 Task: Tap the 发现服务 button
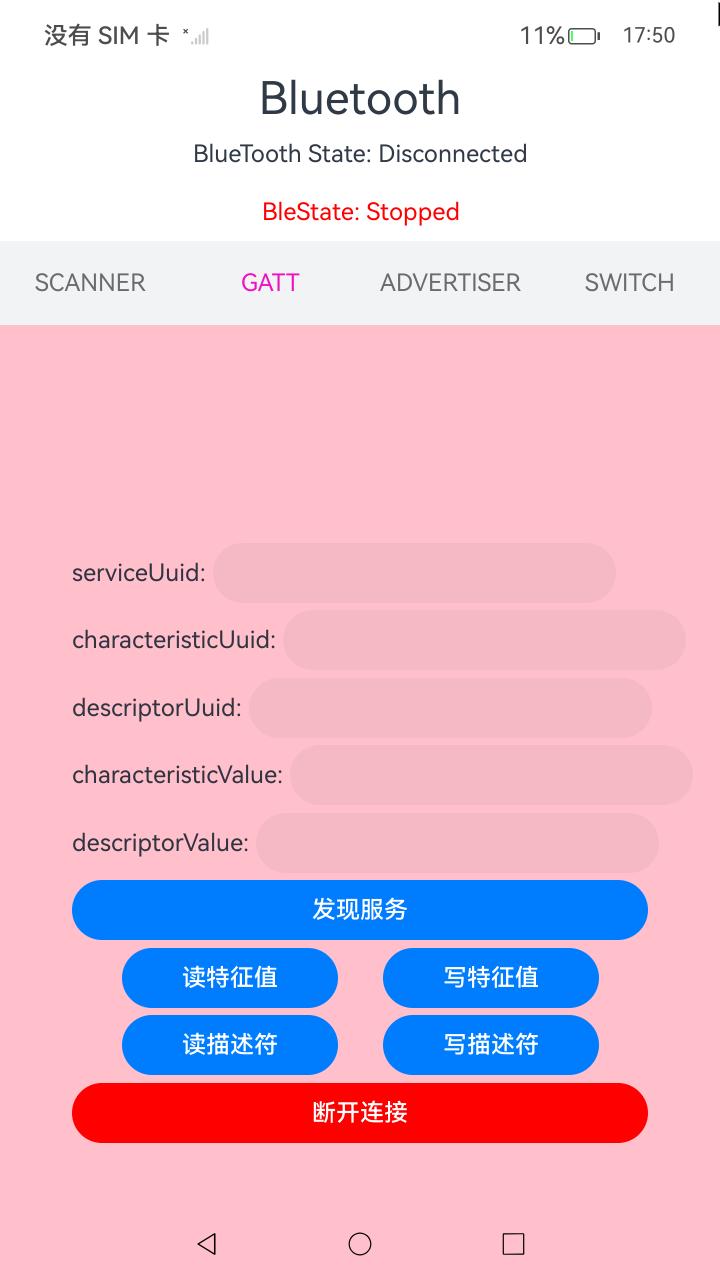360,910
